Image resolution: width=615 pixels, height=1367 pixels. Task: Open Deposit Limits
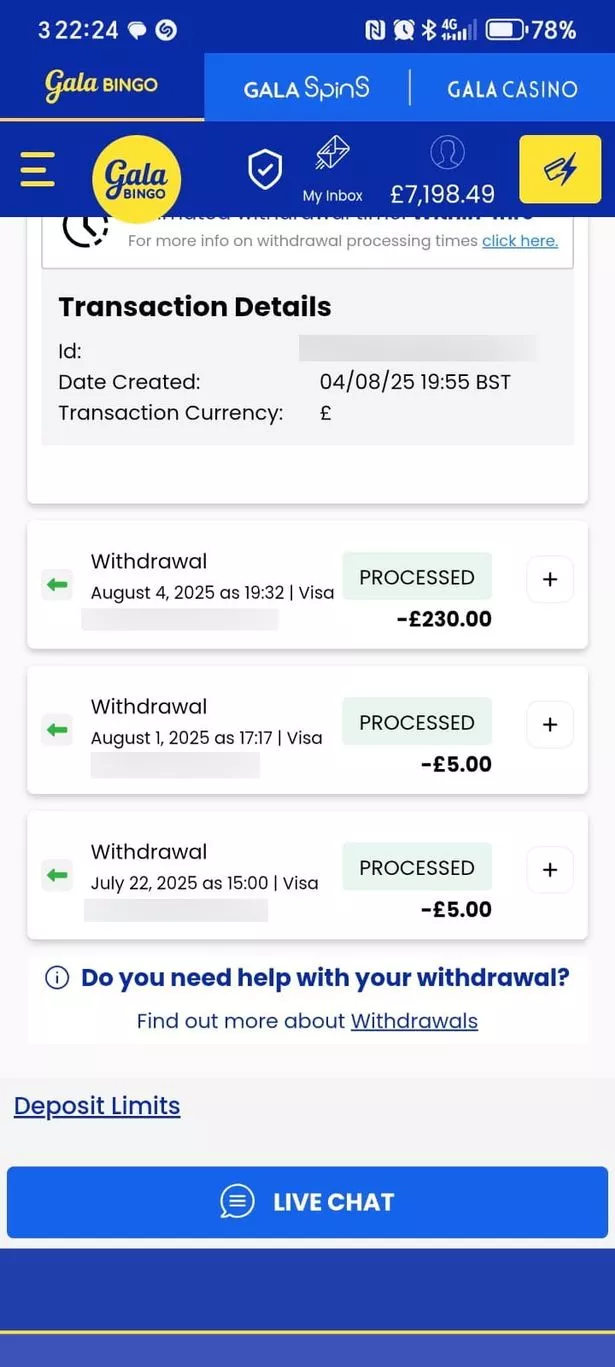coord(97,1106)
